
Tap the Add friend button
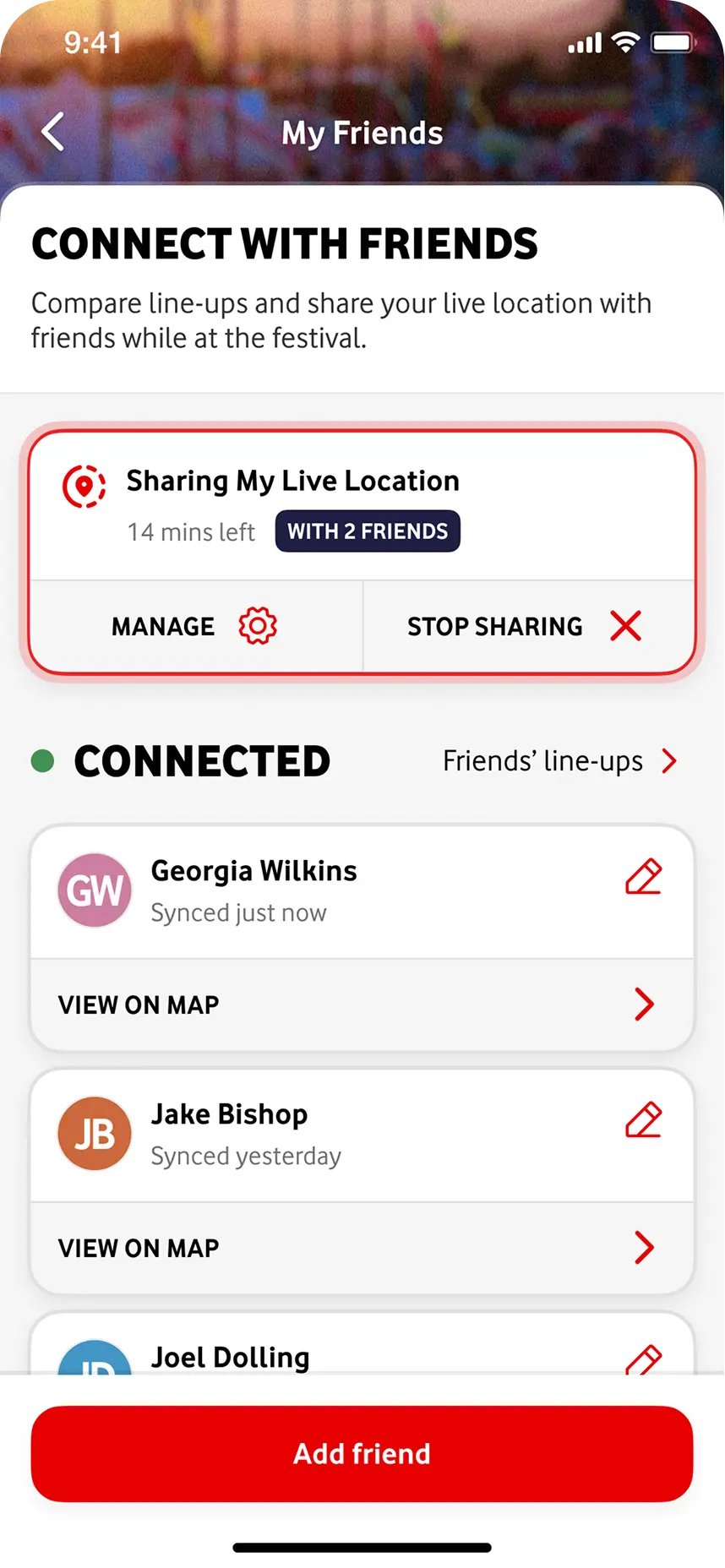362,1453
